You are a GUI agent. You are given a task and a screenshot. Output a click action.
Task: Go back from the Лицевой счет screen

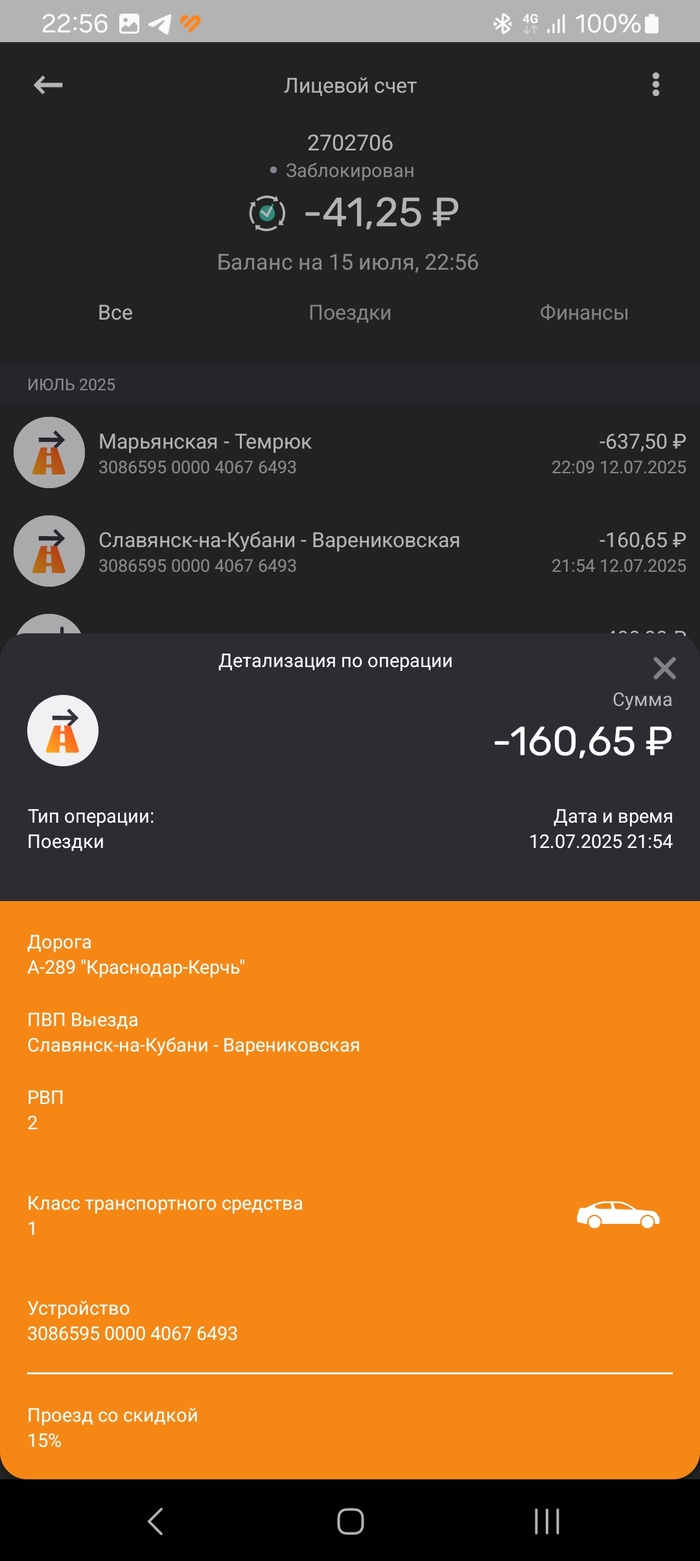[48, 85]
